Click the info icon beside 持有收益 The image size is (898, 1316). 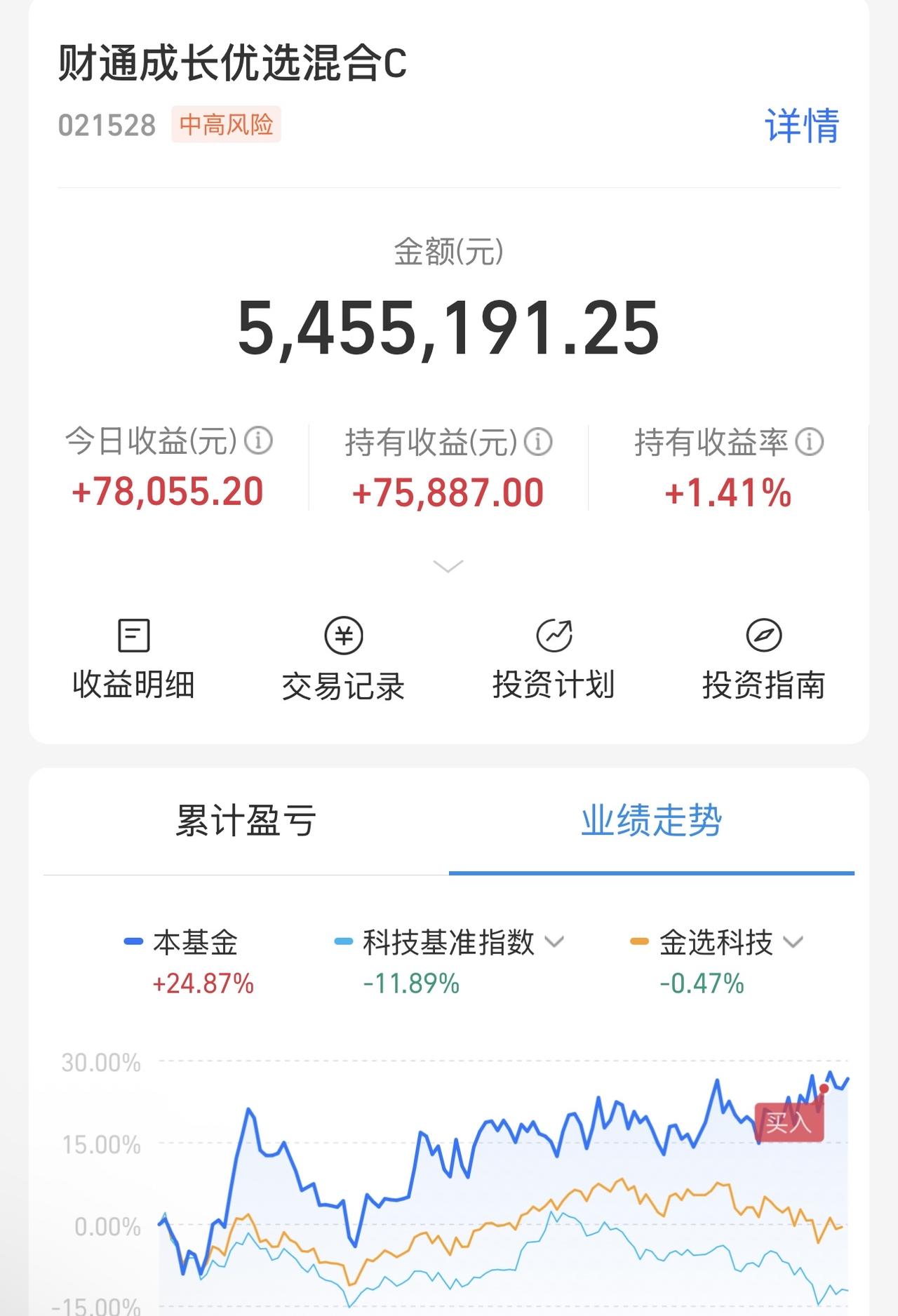(539, 441)
